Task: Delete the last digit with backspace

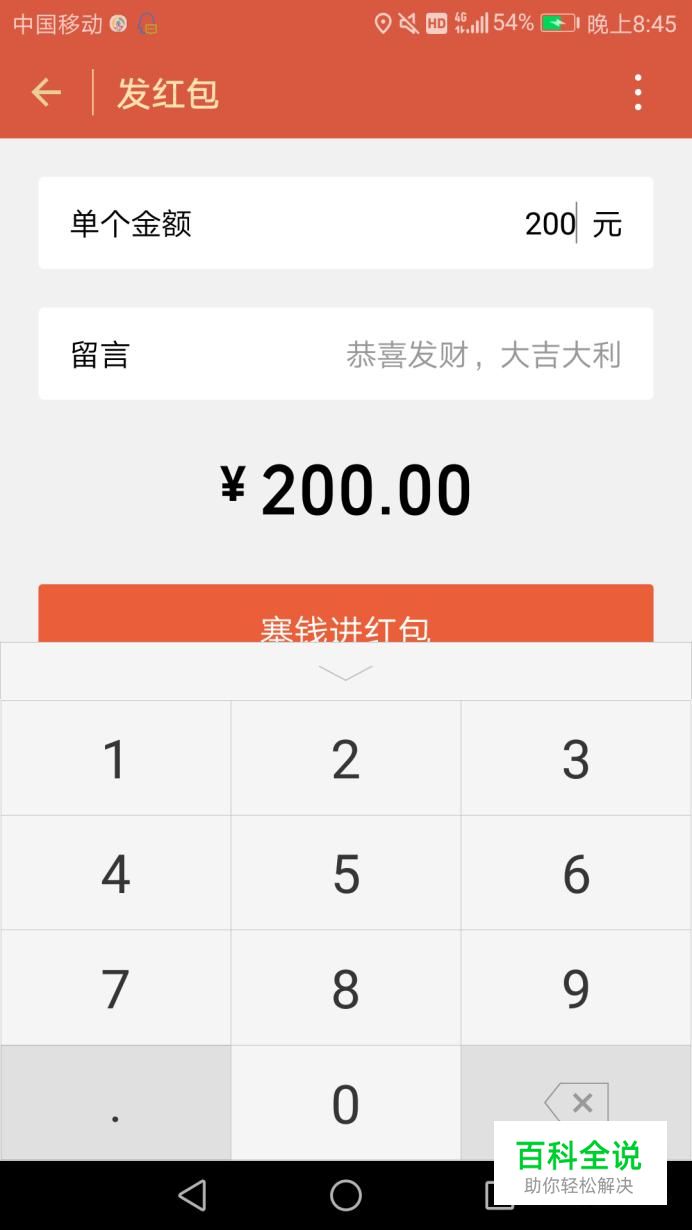Action: [576, 1102]
